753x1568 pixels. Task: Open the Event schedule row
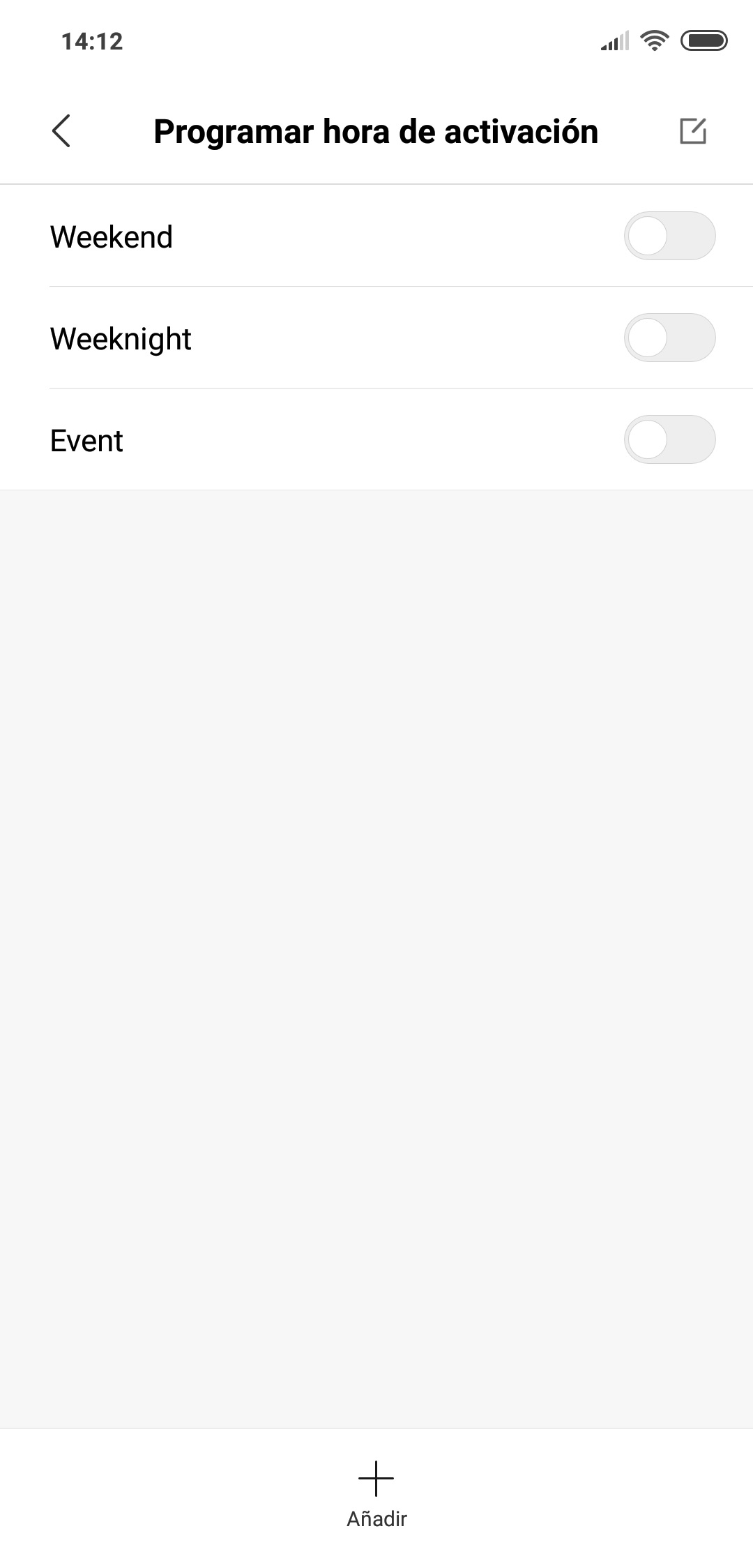click(x=279, y=440)
